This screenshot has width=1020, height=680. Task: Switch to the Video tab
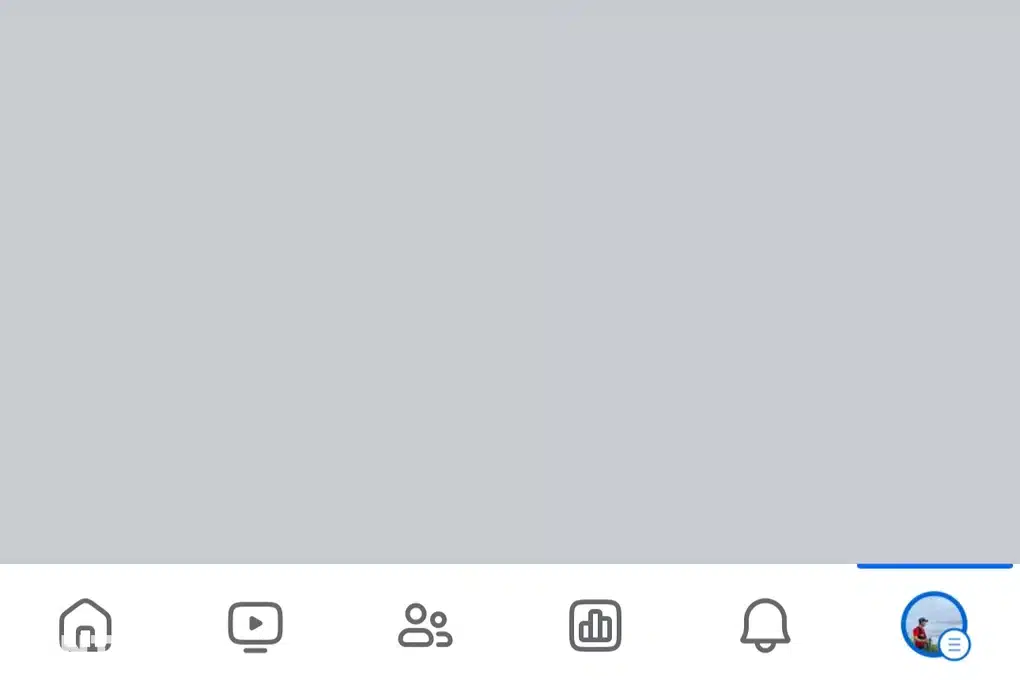coord(255,626)
